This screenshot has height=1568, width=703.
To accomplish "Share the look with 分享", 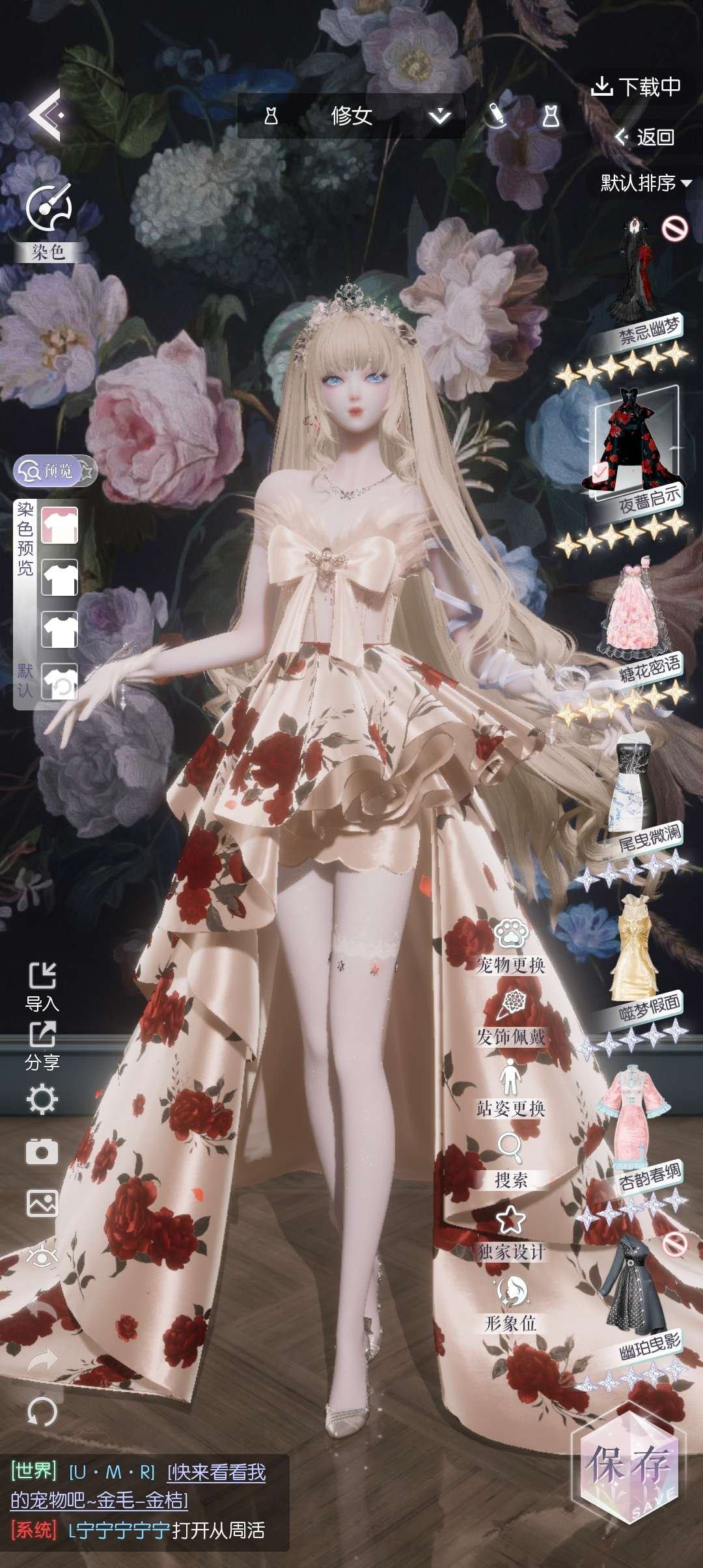I will coord(42,1044).
